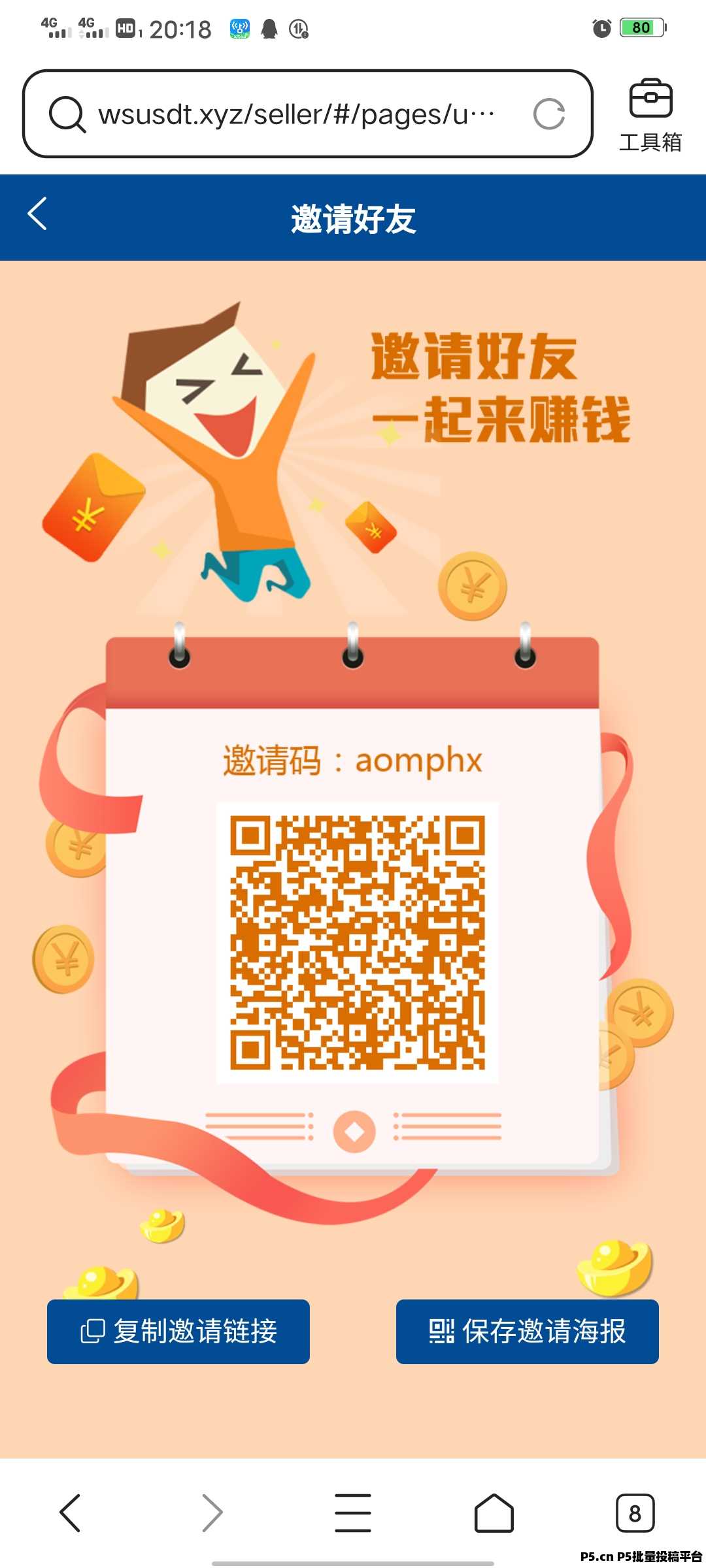
Task: Go to the browser home page
Action: 494,1512
